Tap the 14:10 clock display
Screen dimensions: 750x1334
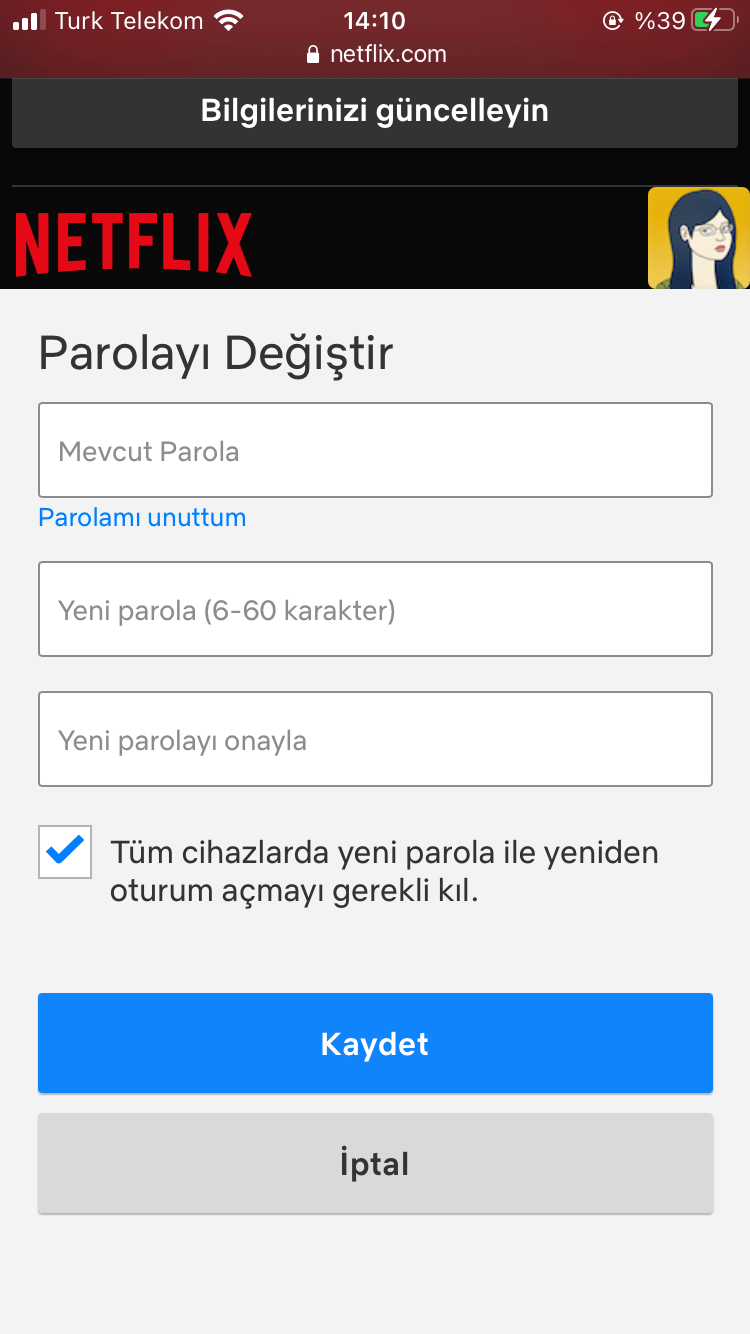coord(373,19)
